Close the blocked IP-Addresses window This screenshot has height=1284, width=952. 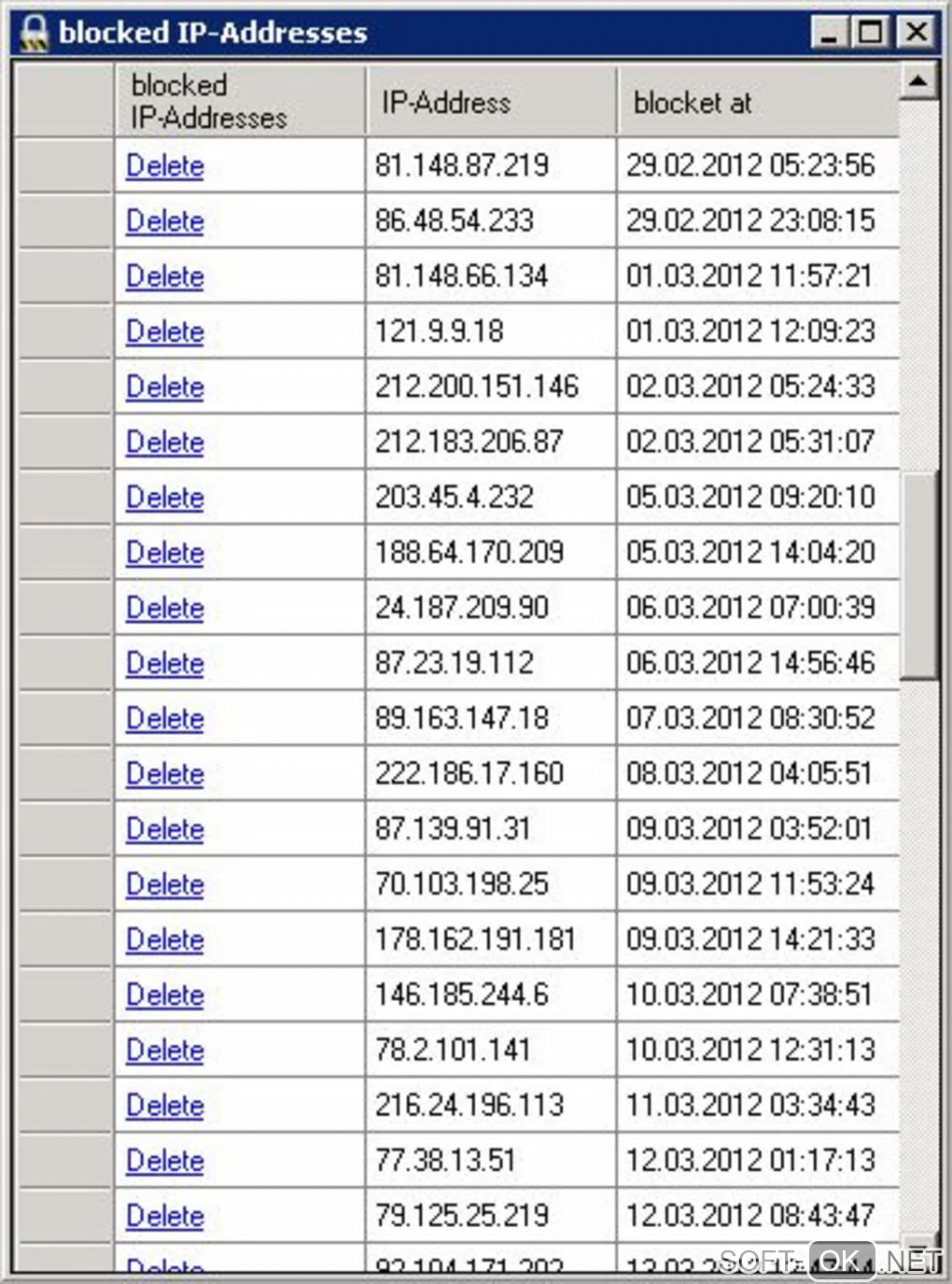[x=917, y=33]
